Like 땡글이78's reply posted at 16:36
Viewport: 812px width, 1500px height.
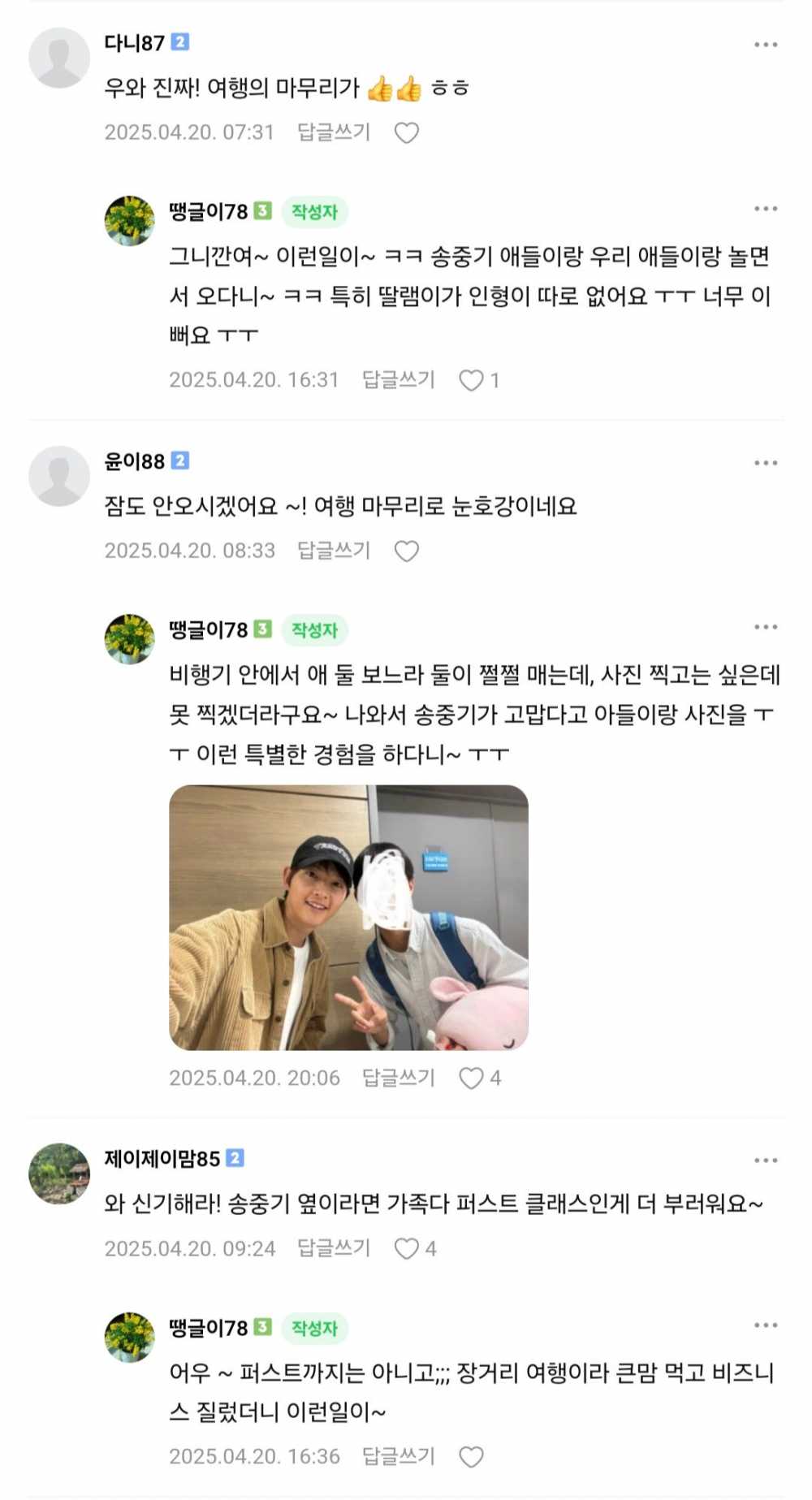472,1456
